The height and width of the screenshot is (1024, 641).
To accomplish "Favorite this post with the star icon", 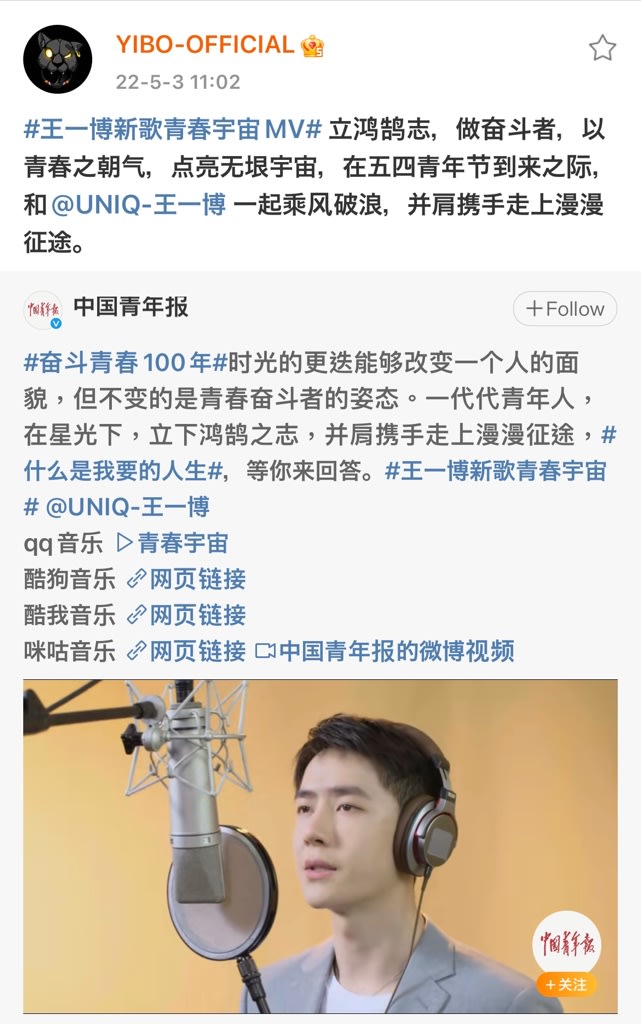I will (x=602, y=47).
